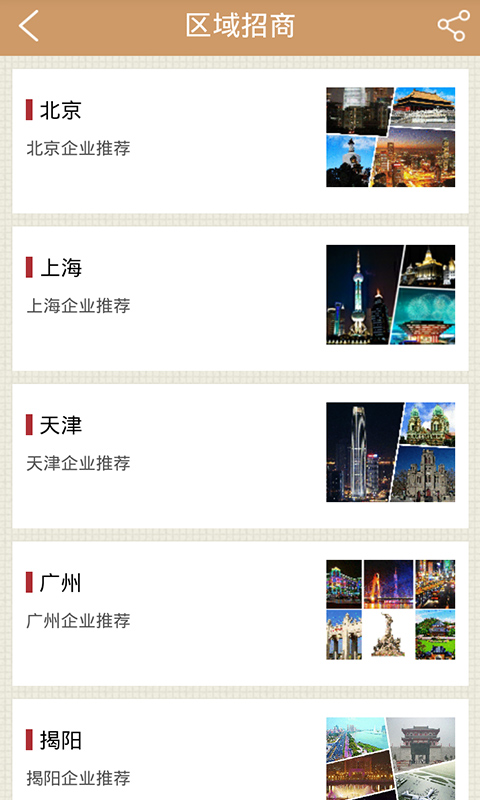Go back using the top-left arrow

click(29, 26)
